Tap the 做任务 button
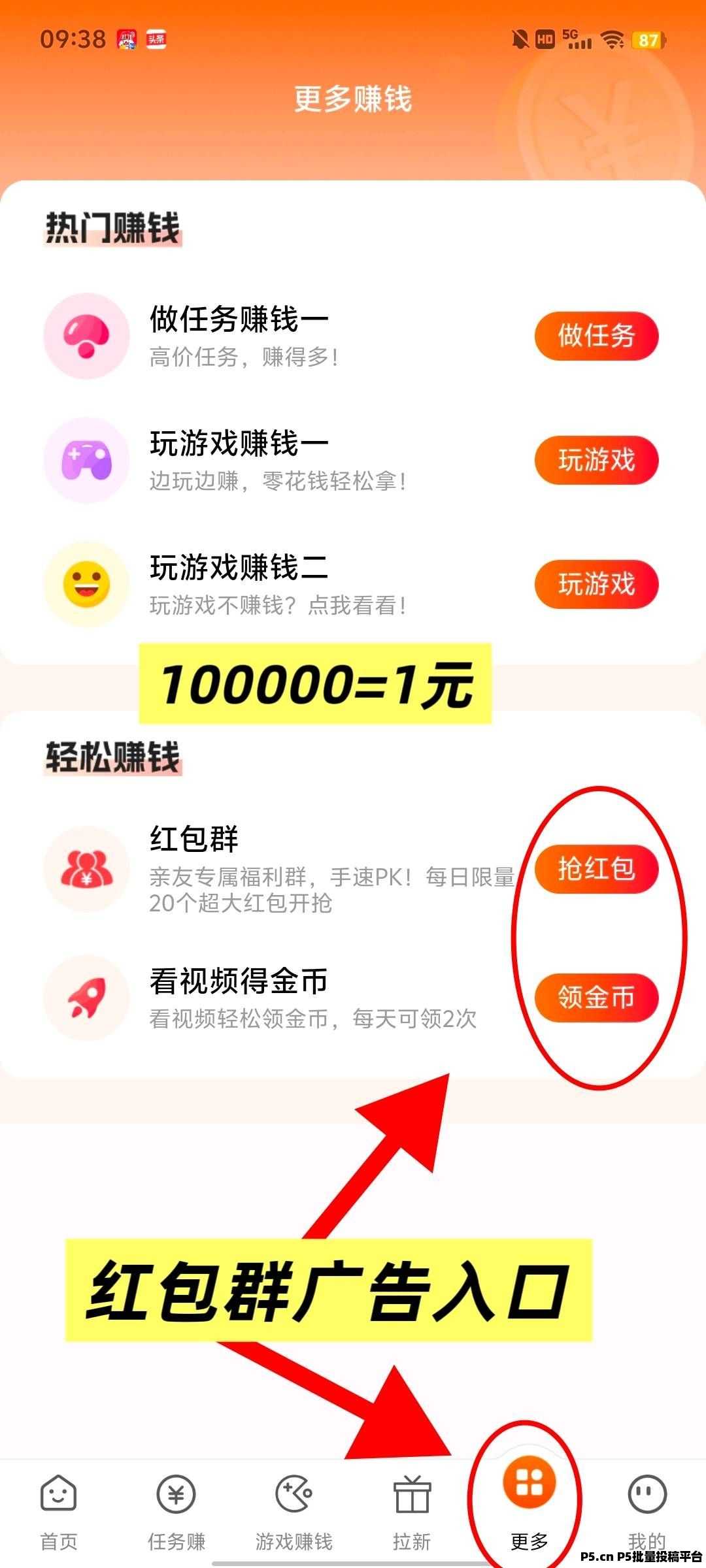 click(596, 336)
